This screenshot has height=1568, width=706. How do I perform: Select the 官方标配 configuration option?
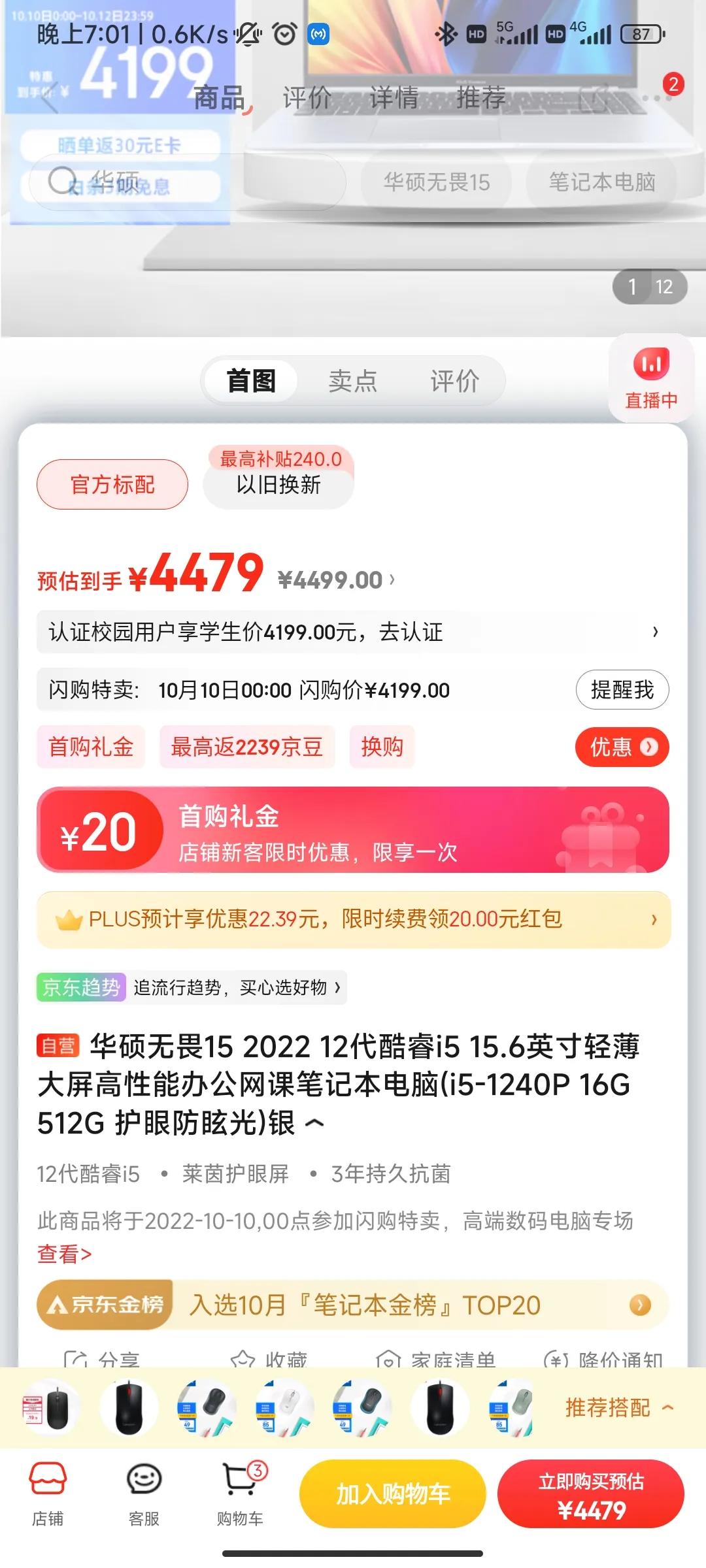click(111, 483)
